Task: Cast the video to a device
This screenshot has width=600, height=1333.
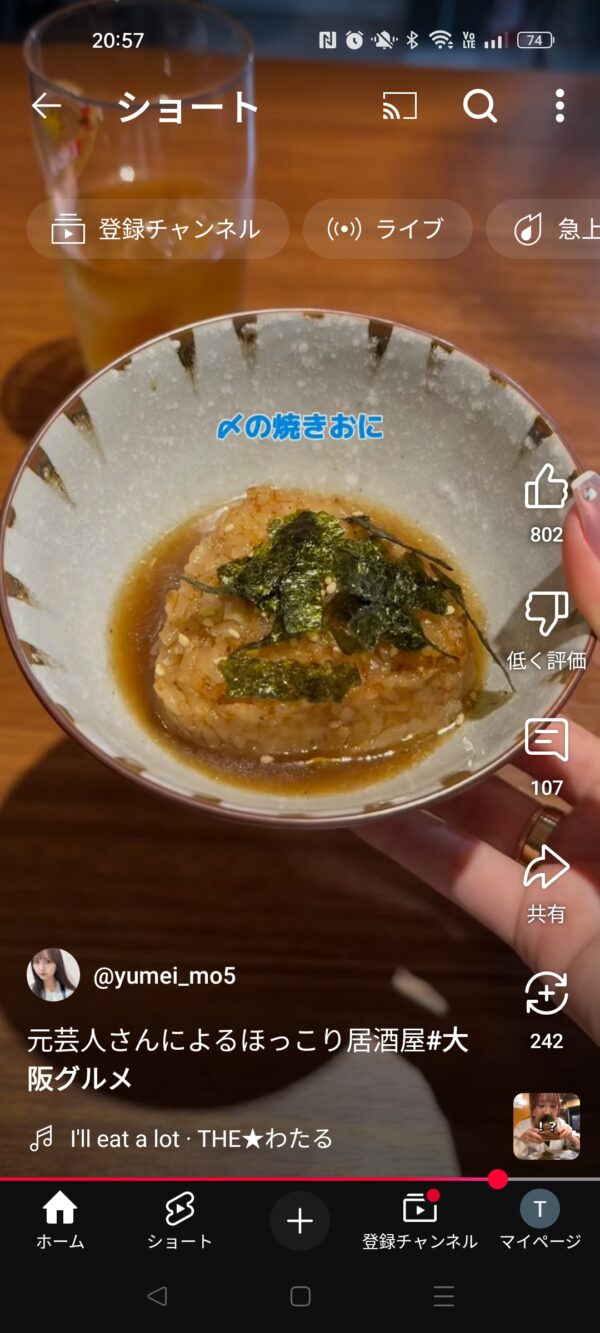Action: tap(400, 106)
